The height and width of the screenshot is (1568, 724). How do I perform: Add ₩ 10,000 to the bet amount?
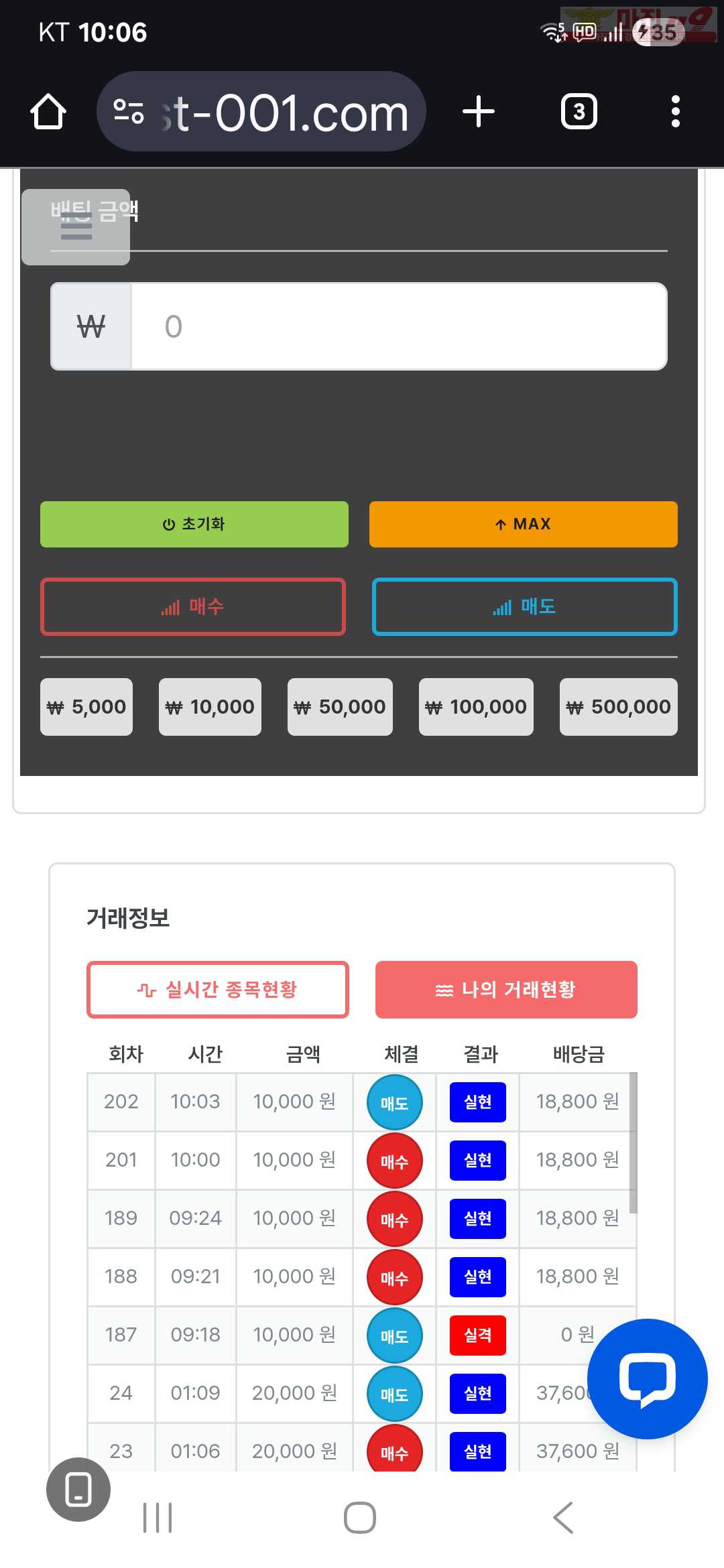[x=210, y=707]
